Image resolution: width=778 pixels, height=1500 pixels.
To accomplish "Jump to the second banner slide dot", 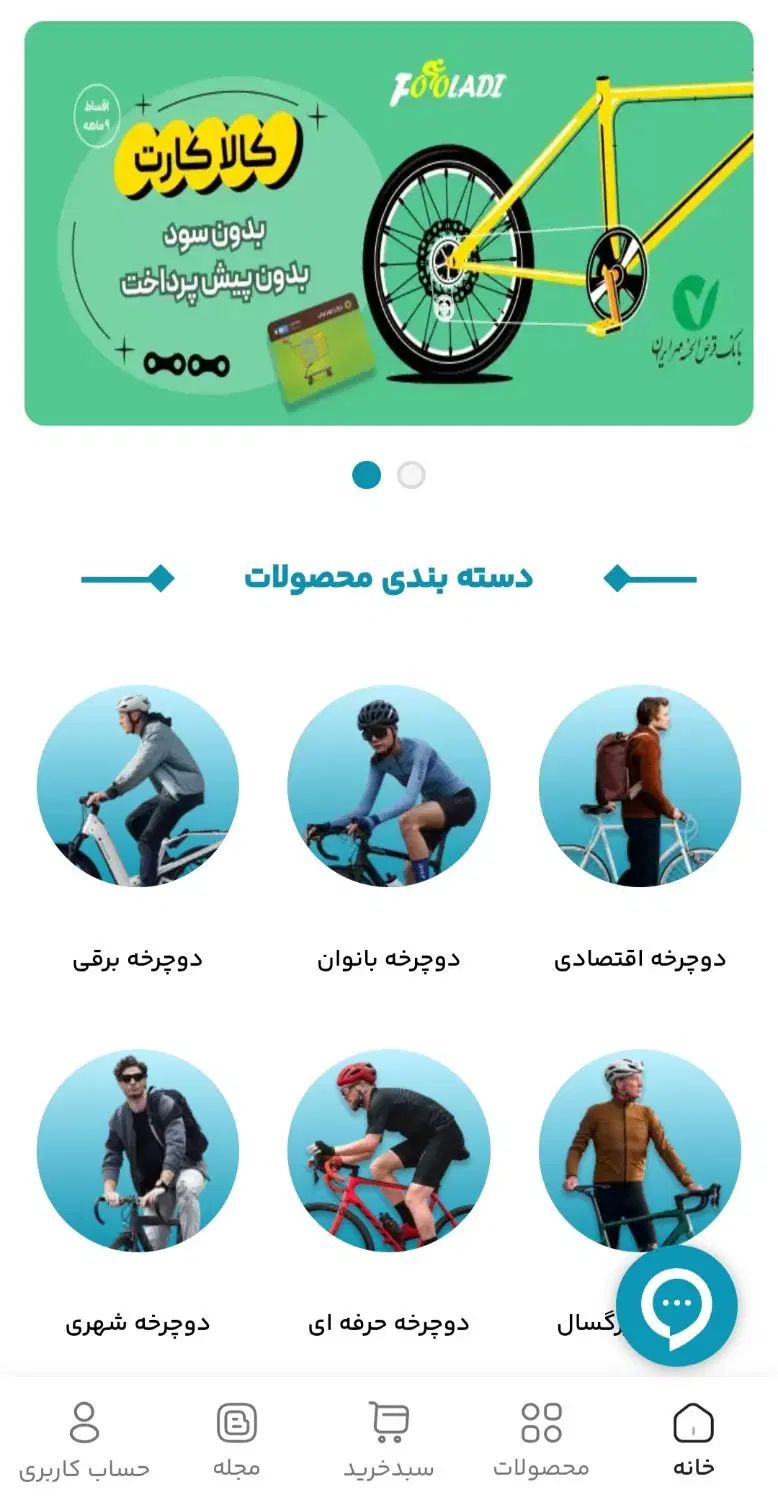I will (x=411, y=475).
